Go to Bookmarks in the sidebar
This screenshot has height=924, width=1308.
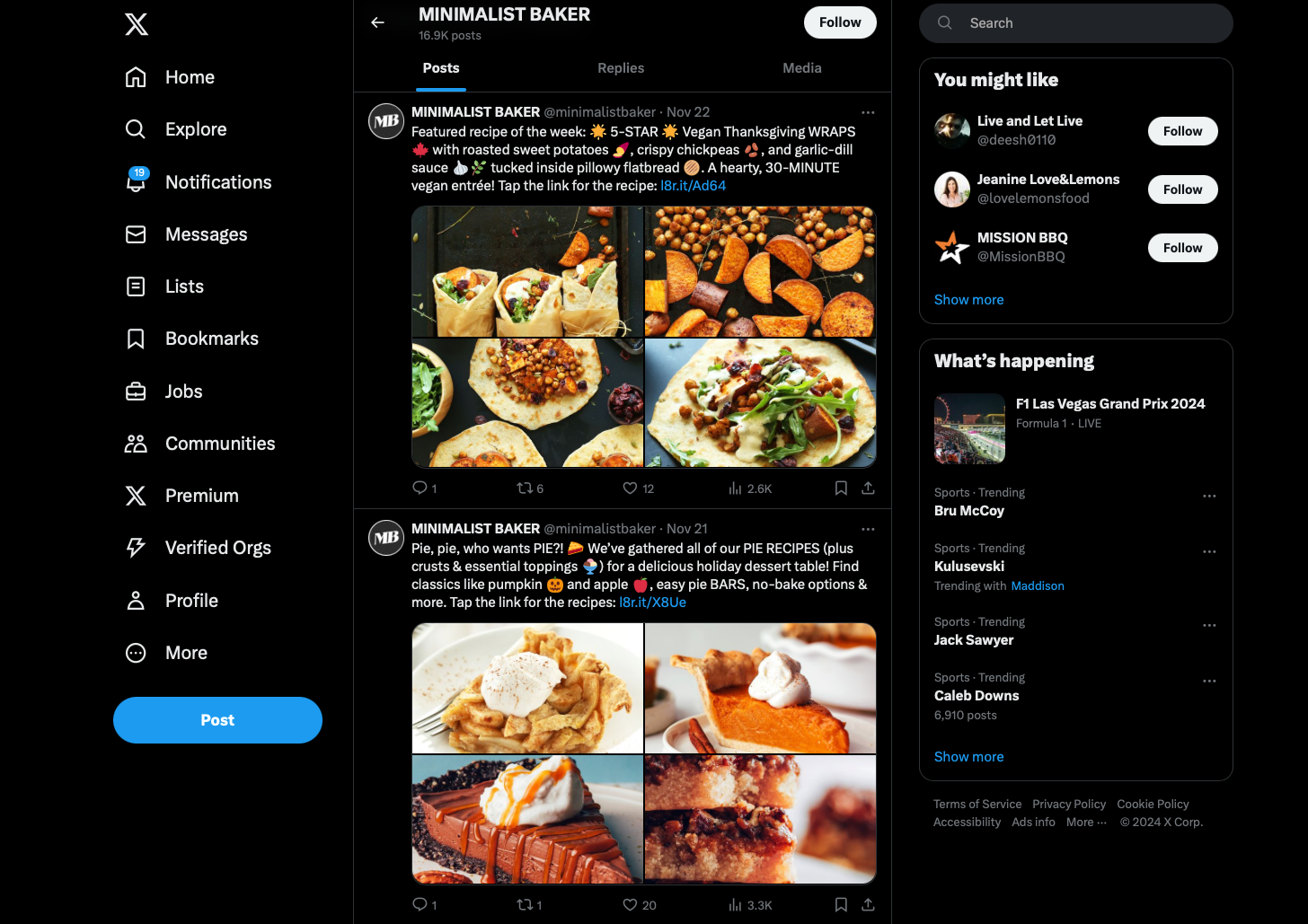pos(211,339)
